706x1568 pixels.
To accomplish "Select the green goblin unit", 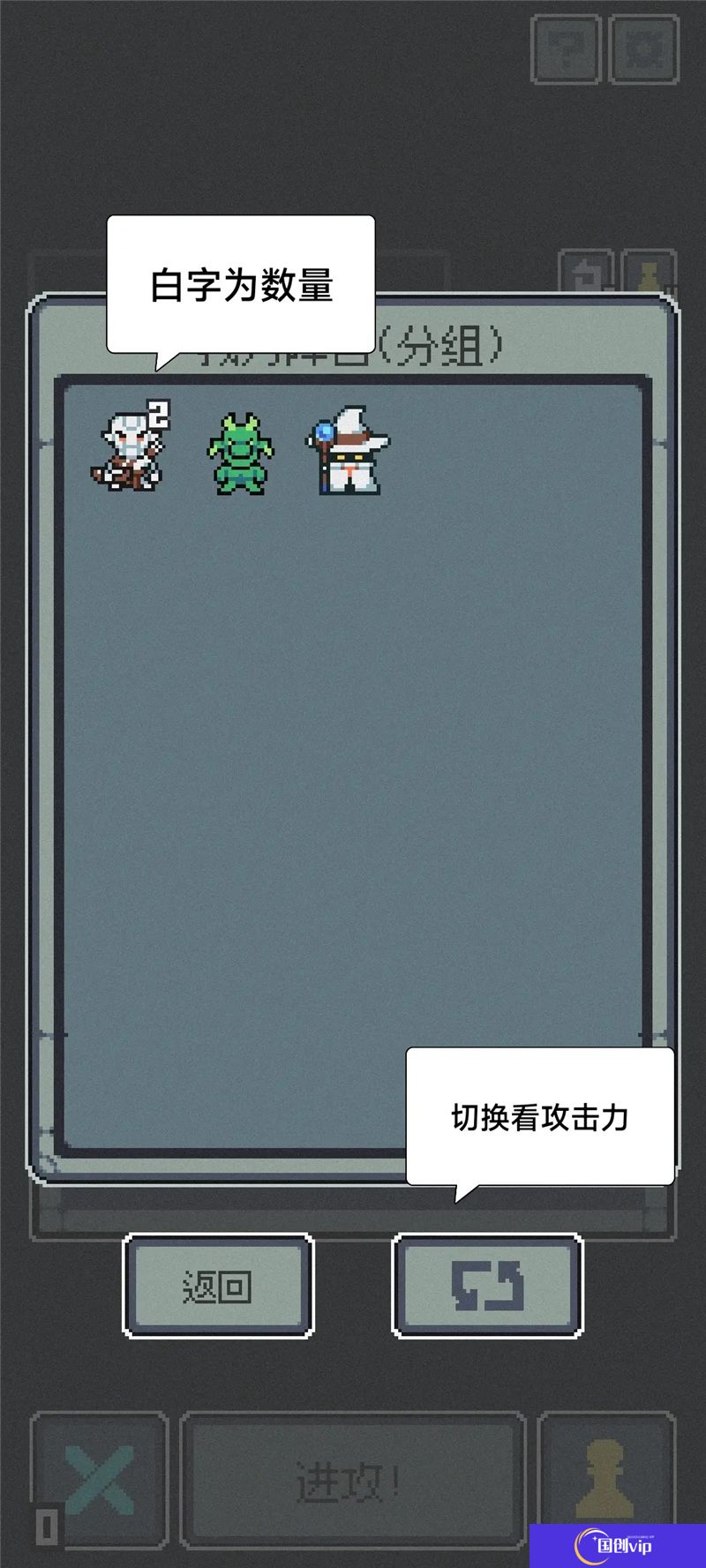I will click(240, 454).
